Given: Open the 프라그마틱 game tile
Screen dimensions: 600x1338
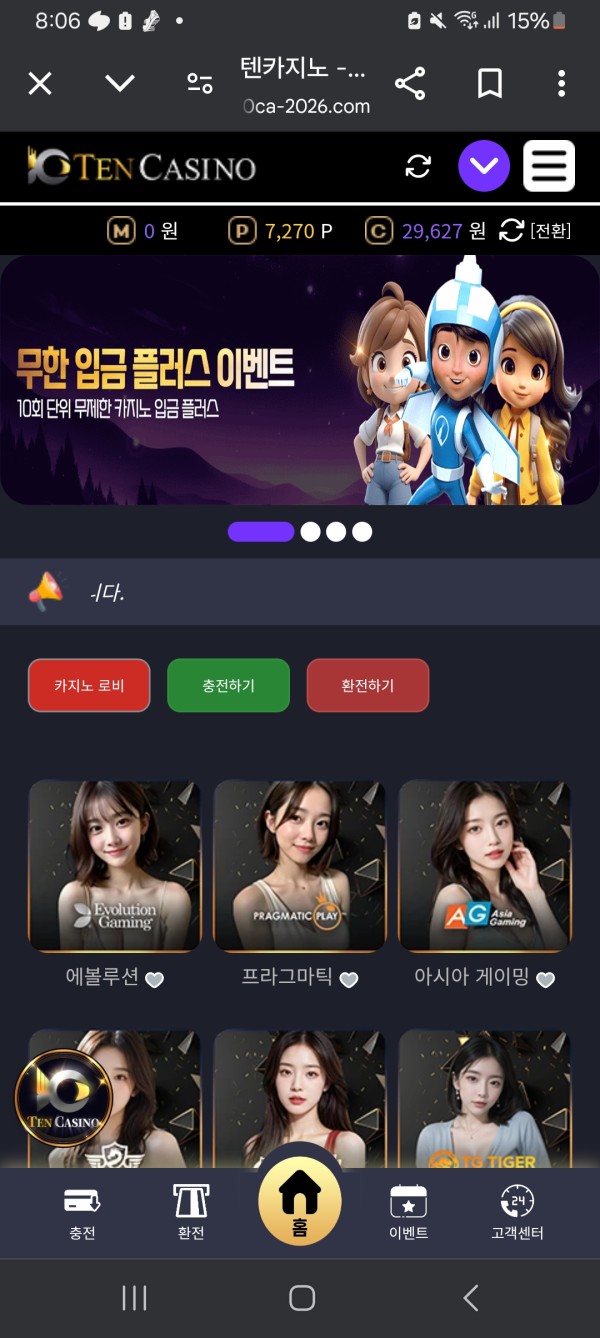Looking at the screenshot, I should tap(300, 866).
